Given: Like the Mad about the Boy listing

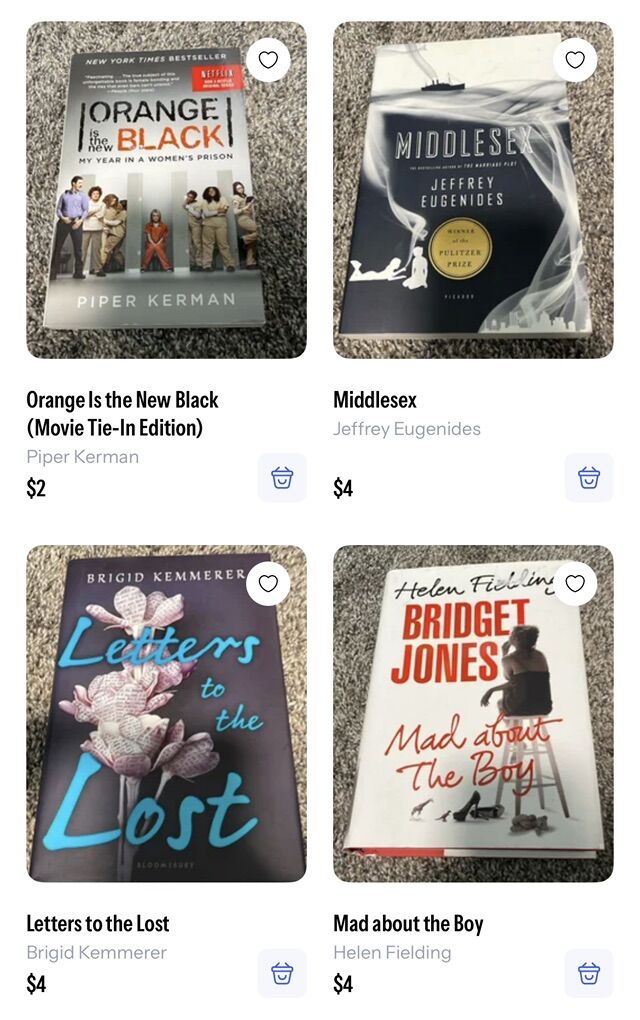Looking at the screenshot, I should (575, 584).
